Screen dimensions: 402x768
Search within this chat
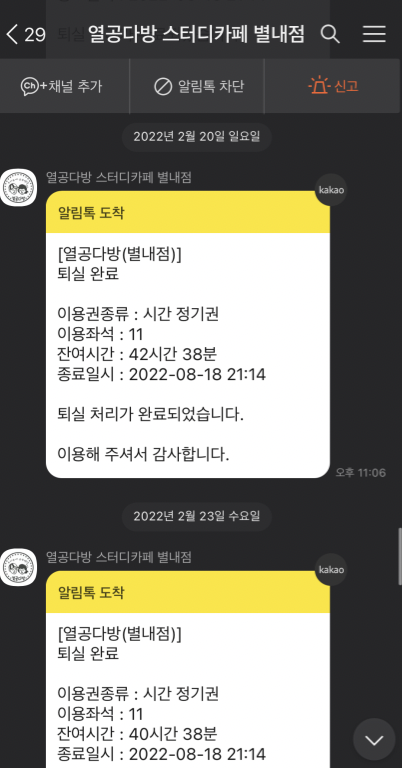coord(330,34)
